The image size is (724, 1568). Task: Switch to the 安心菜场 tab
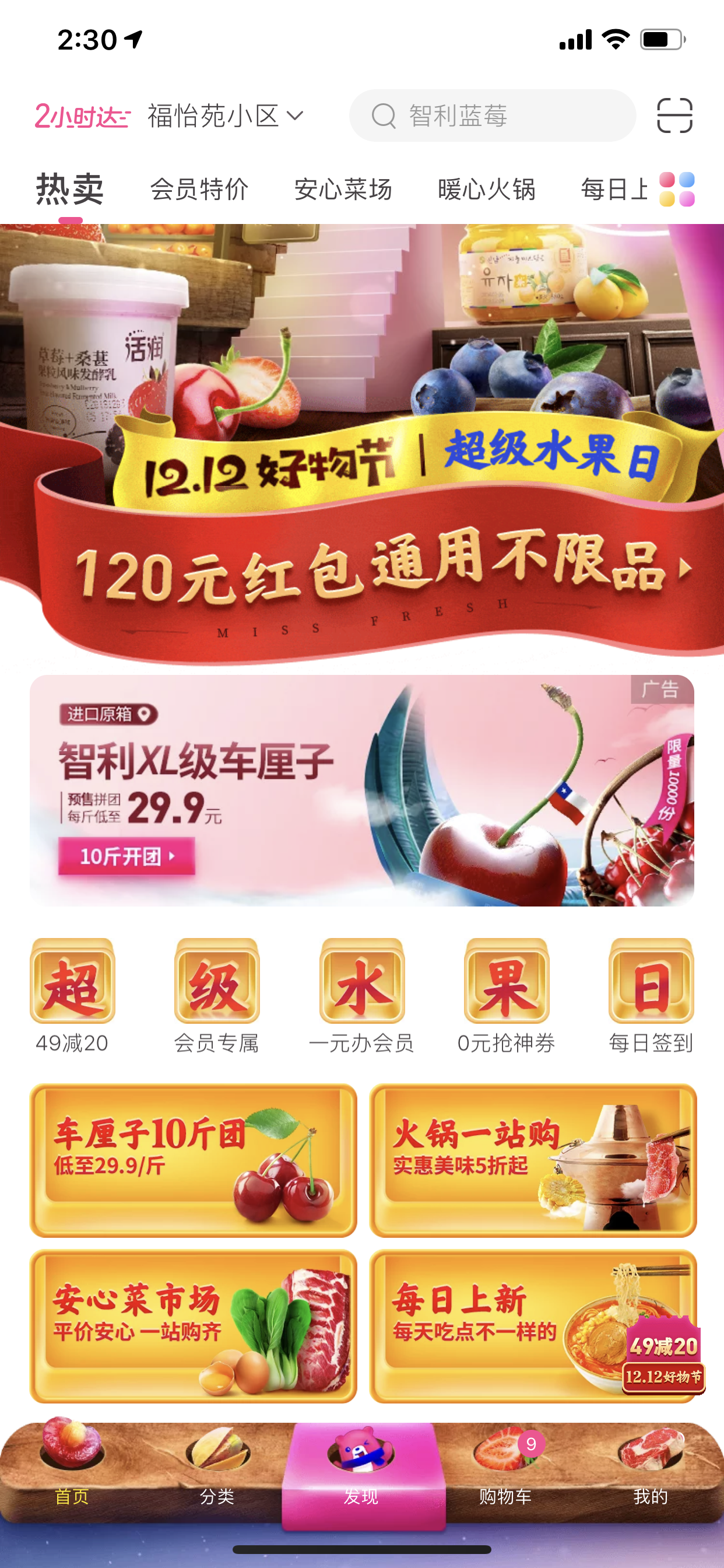(343, 190)
